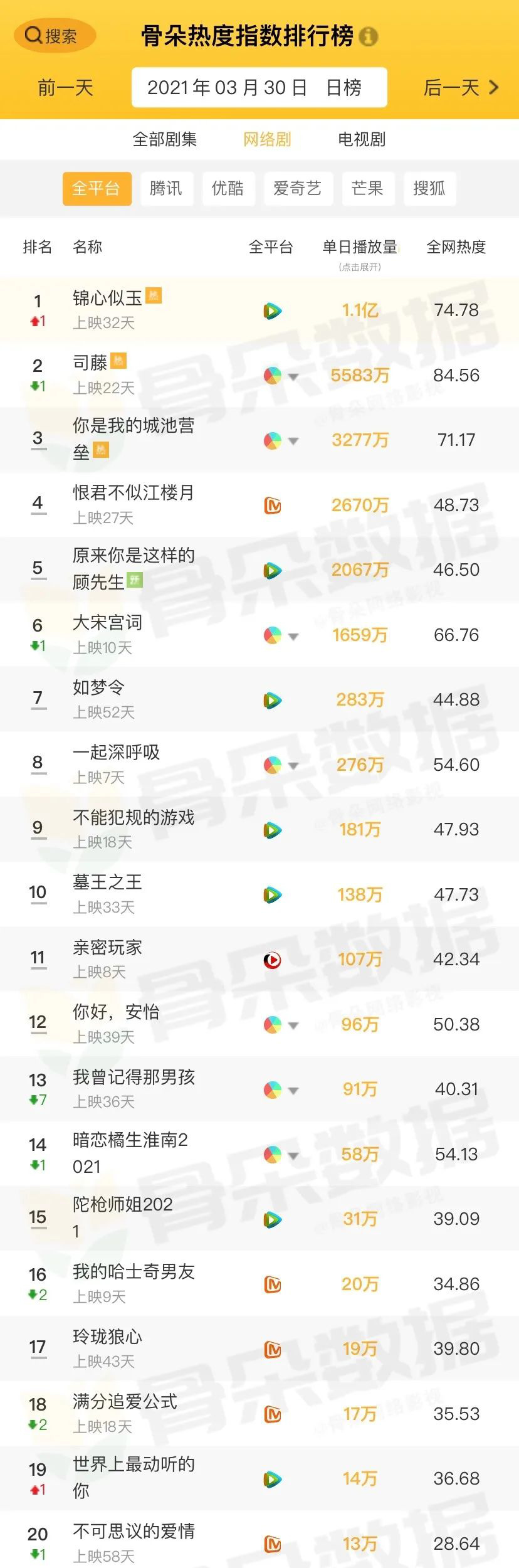The height and width of the screenshot is (1568, 519).
Task: Filter by the 搜狐 platform
Action: click(x=429, y=189)
